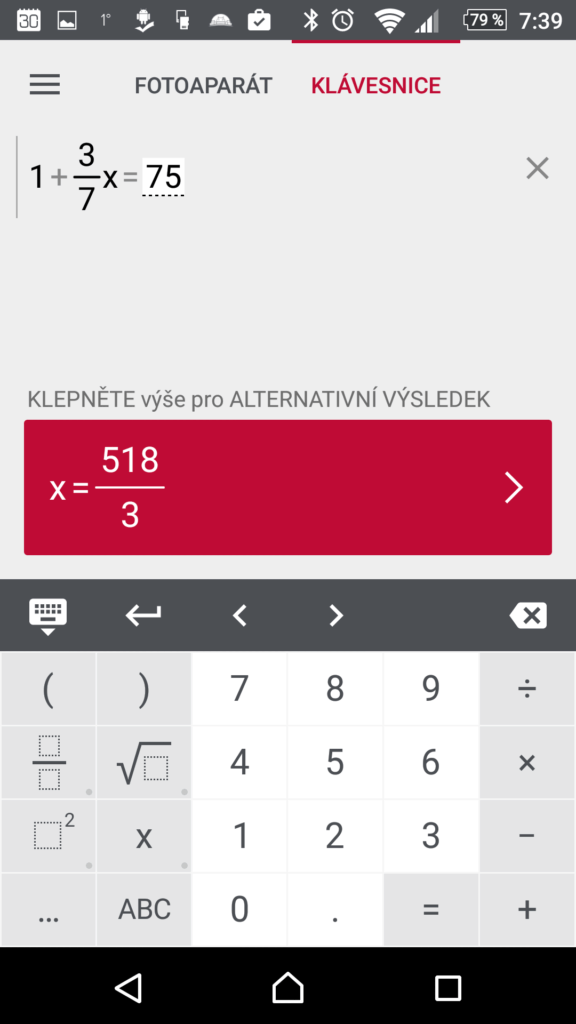Move the cursor right in the equation
Screen dimensions: 576x1024
336,615
